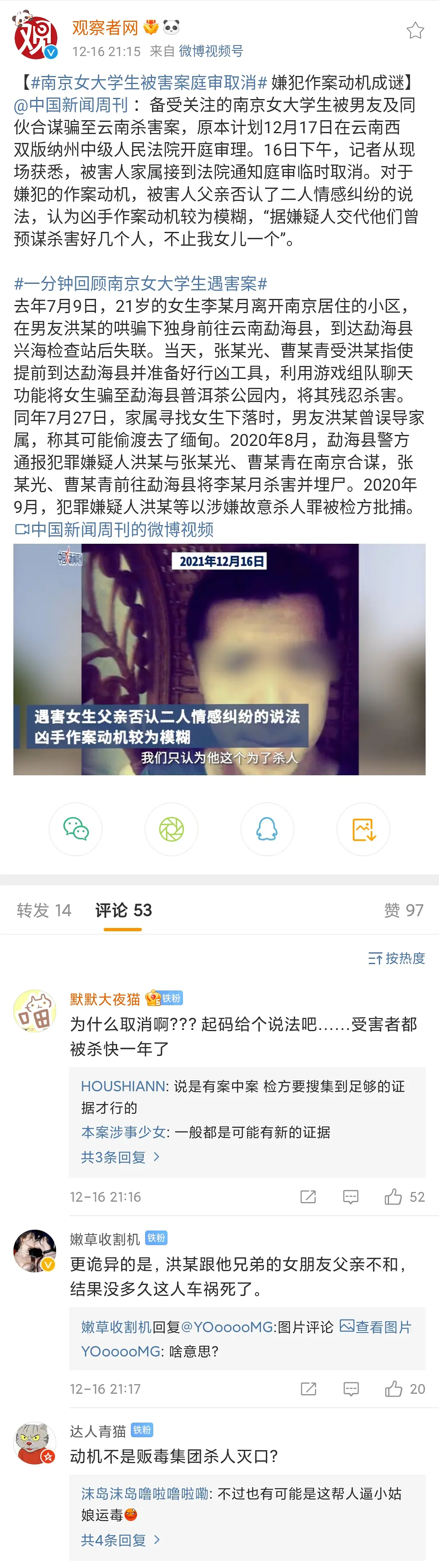The image size is (439, 1568).
Task: Switch to 转发 14 tab
Action: (x=44, y=910)
